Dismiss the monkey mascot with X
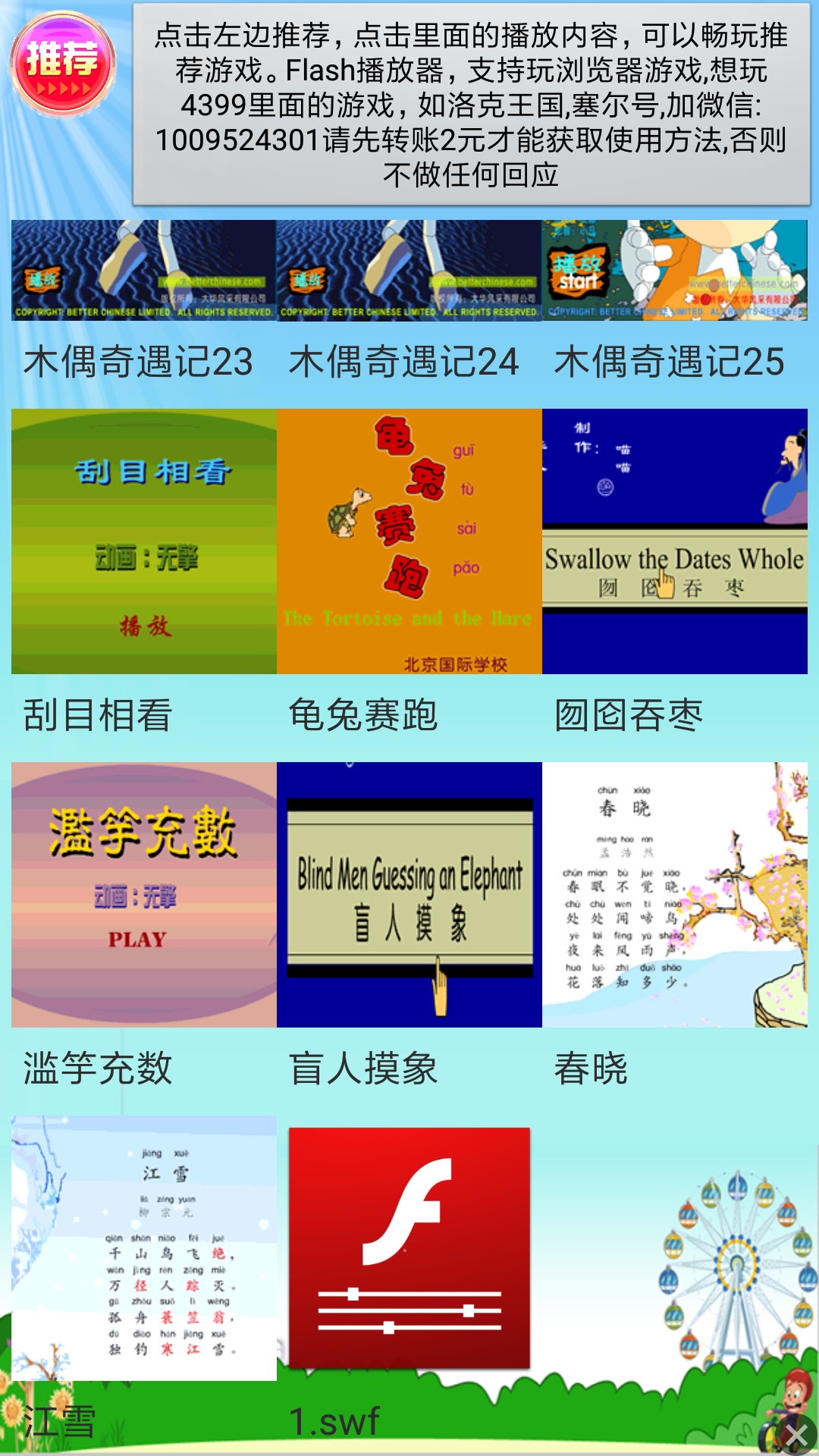Image resolution: width=819 pixels, height=1456 pixels. click(796, 1435)
